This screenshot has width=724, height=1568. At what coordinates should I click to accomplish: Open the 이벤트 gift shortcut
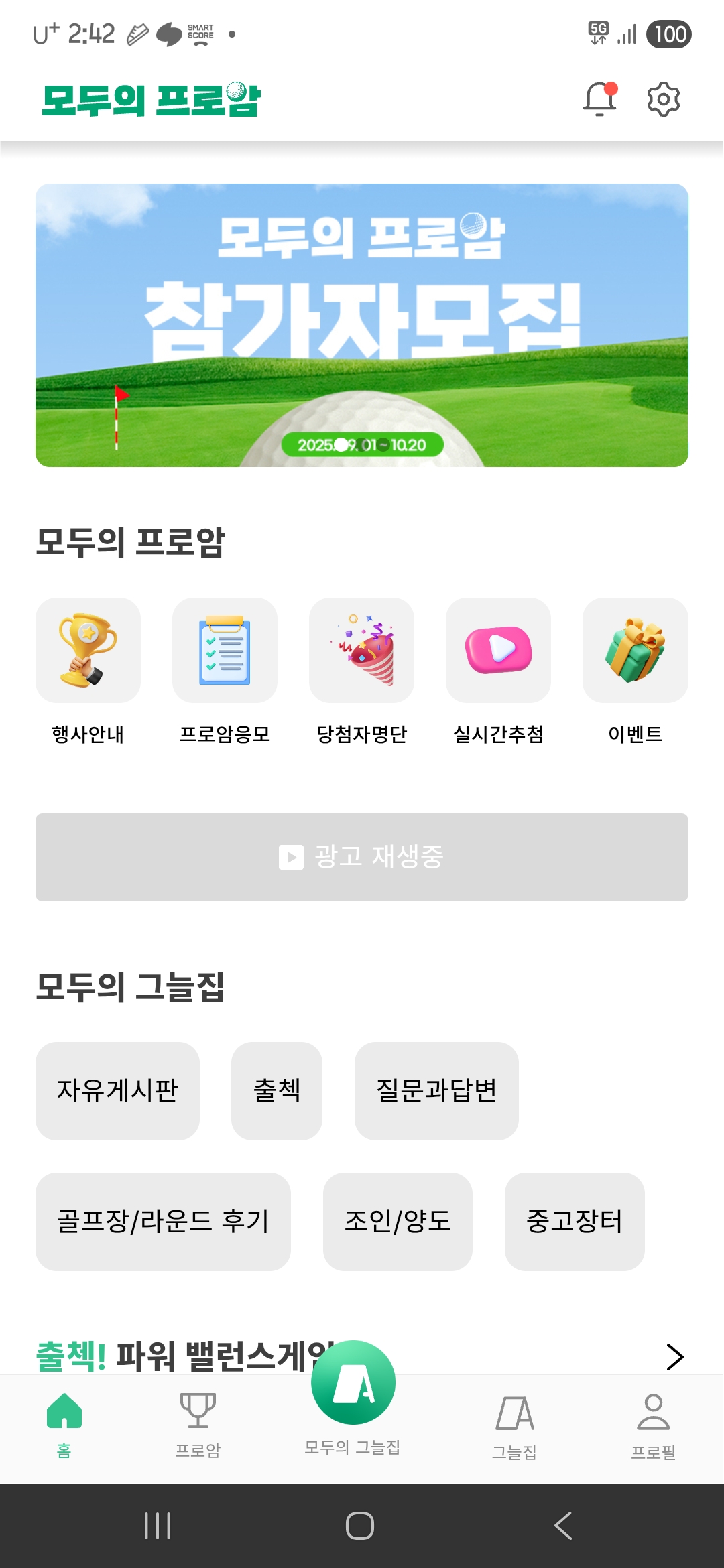635,651
